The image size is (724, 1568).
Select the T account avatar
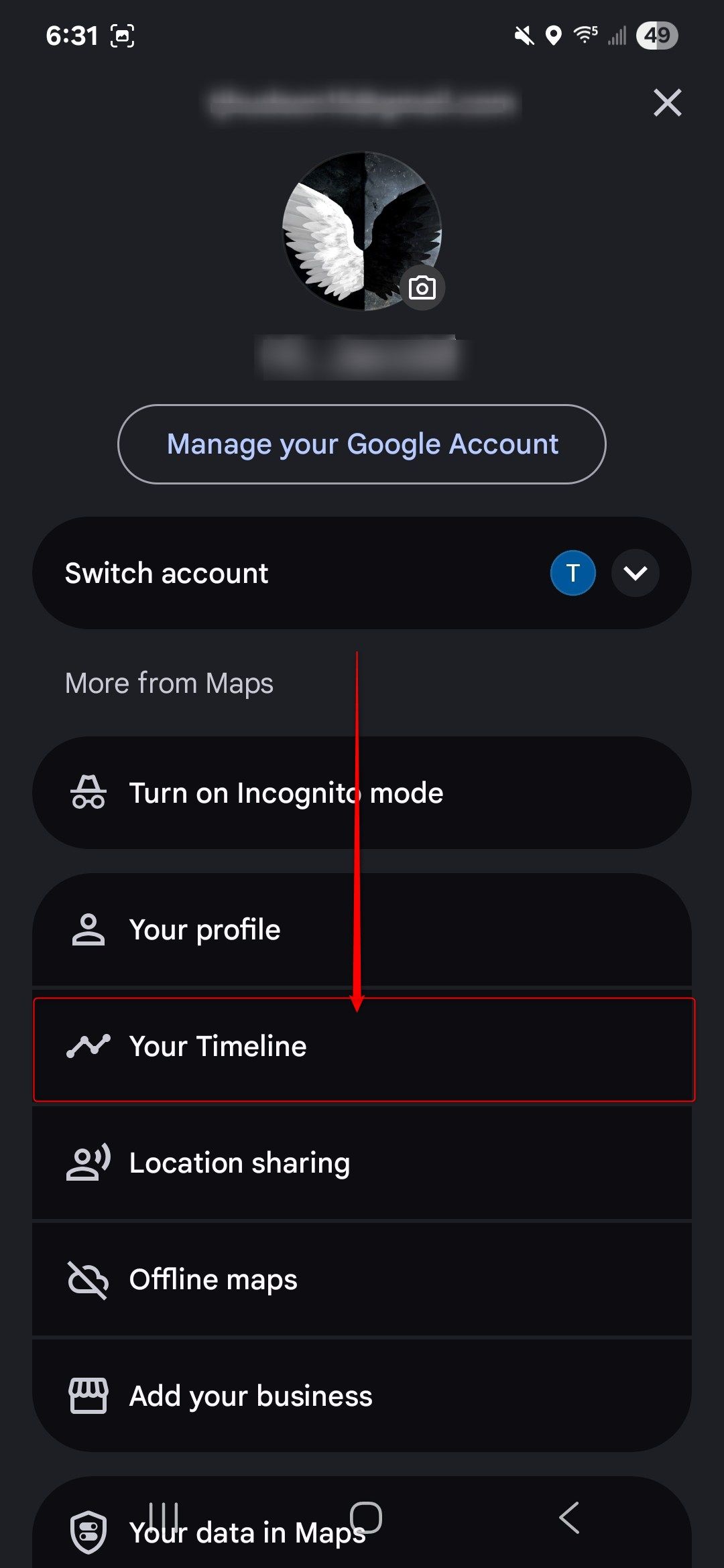pyautogui.click(x=572, y=573)
